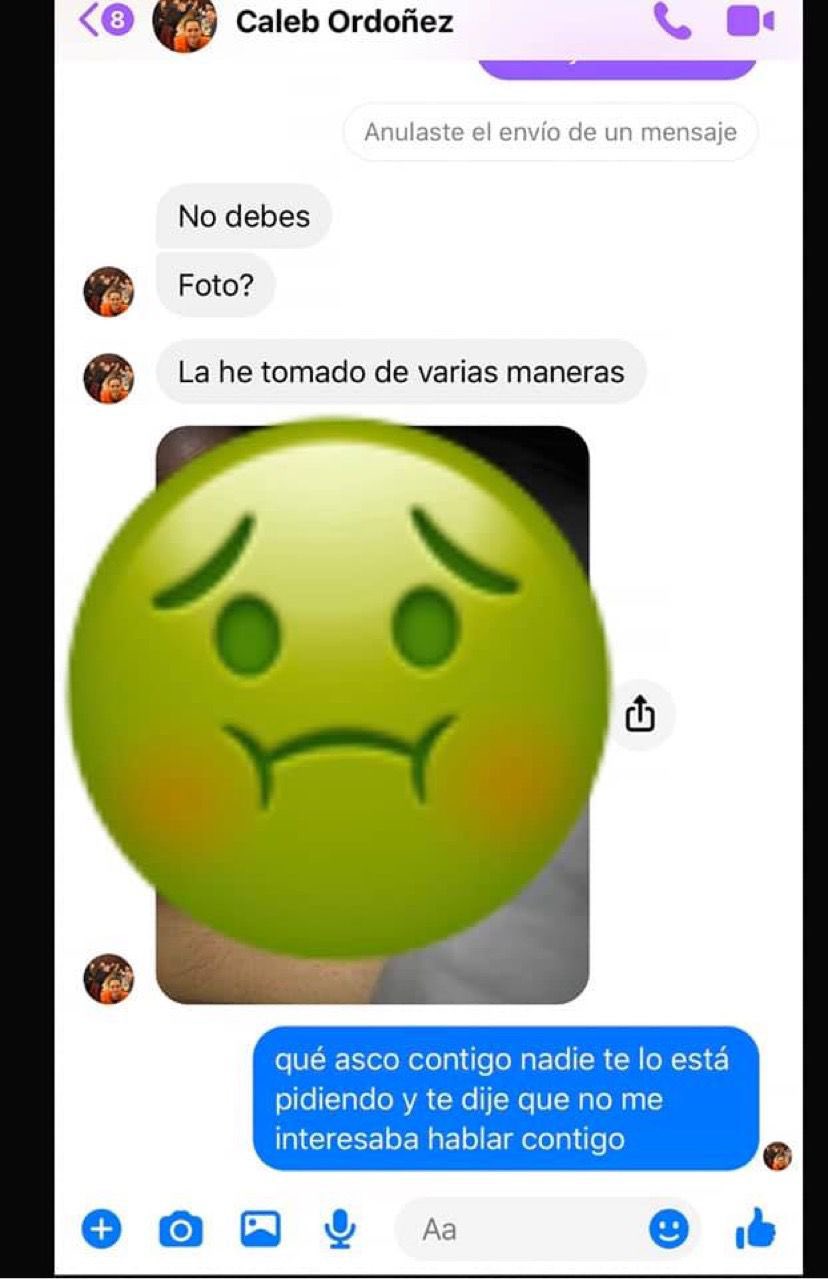Open the emoji picker in message field

[669, 1228]
